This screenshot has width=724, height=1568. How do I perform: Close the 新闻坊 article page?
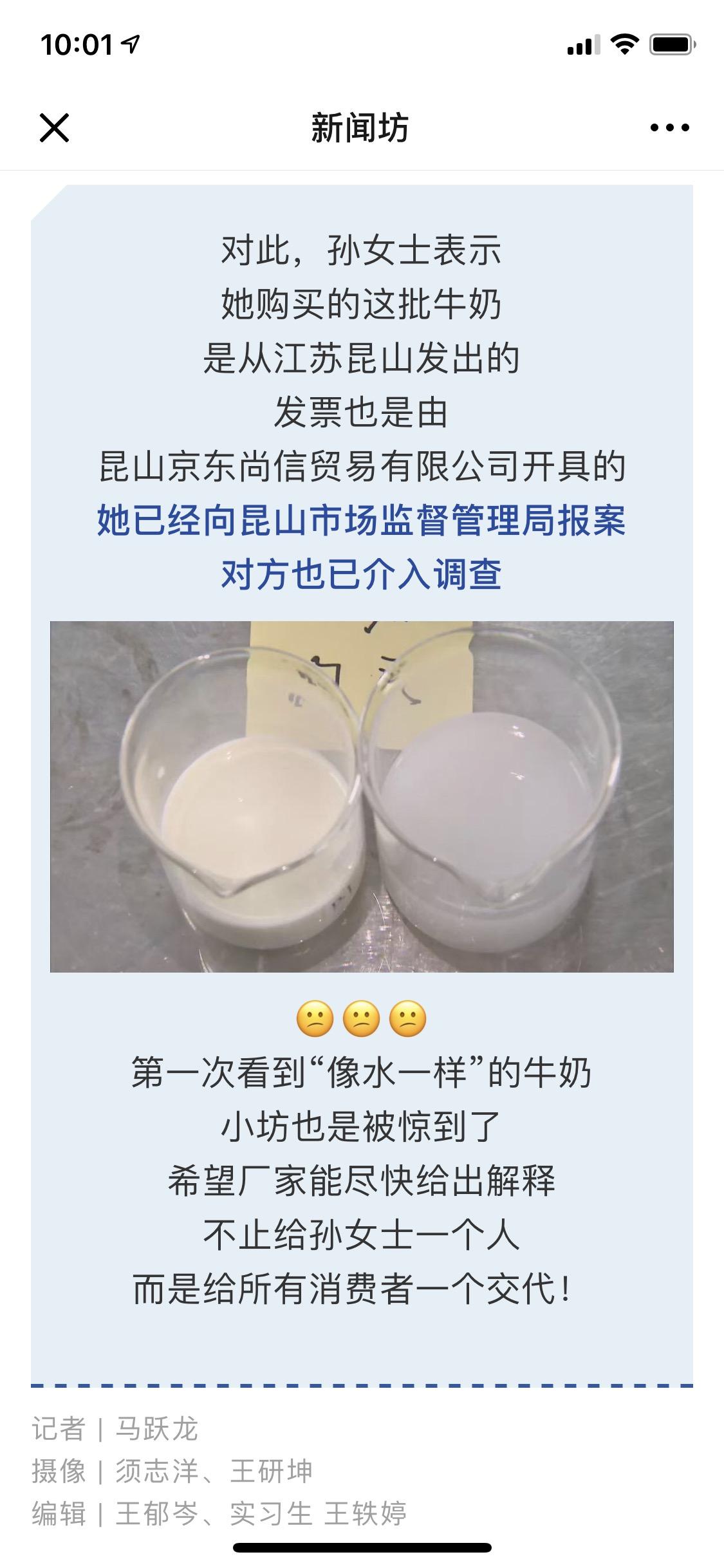[x=54, y=127]
